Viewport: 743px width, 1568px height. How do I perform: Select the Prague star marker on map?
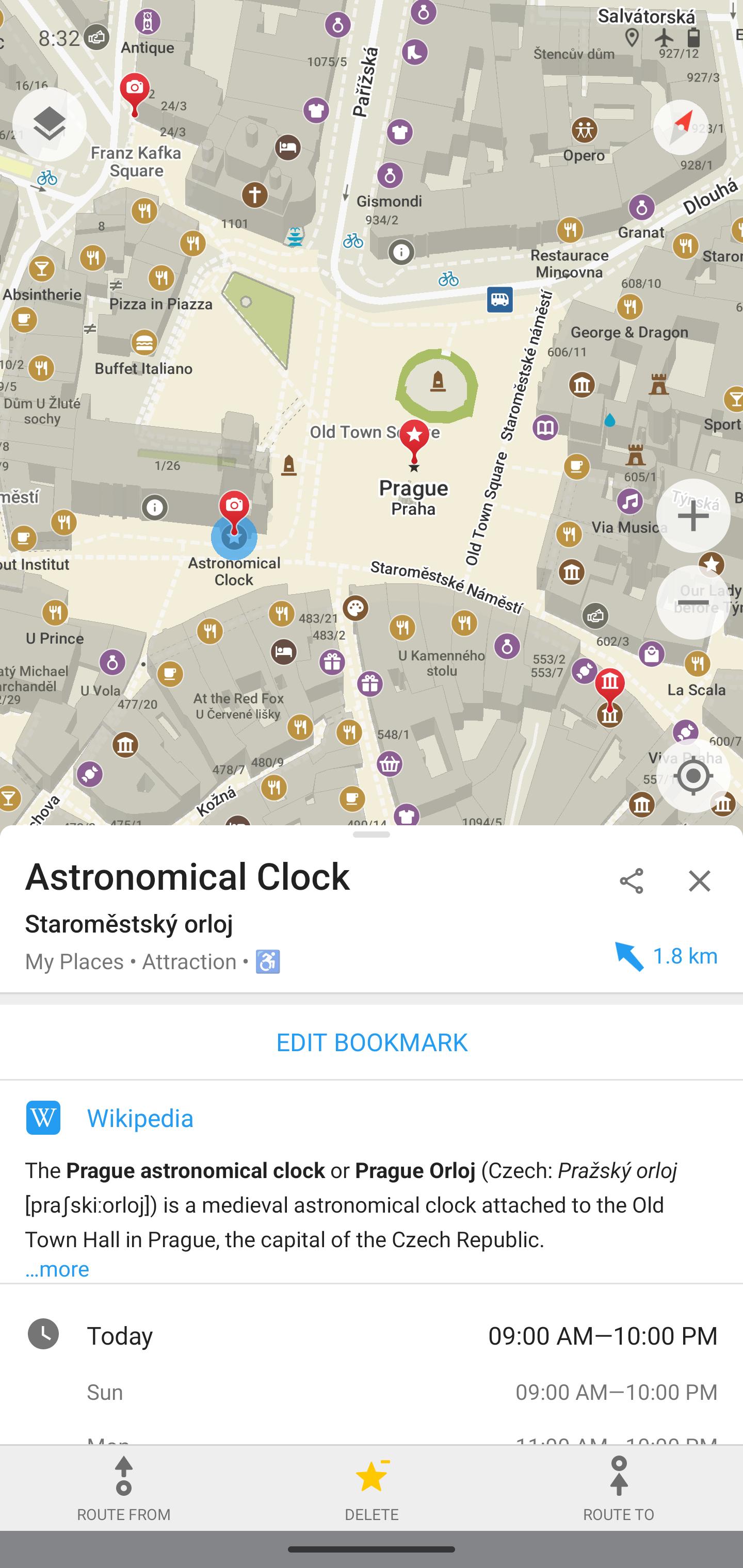[414, 439]
